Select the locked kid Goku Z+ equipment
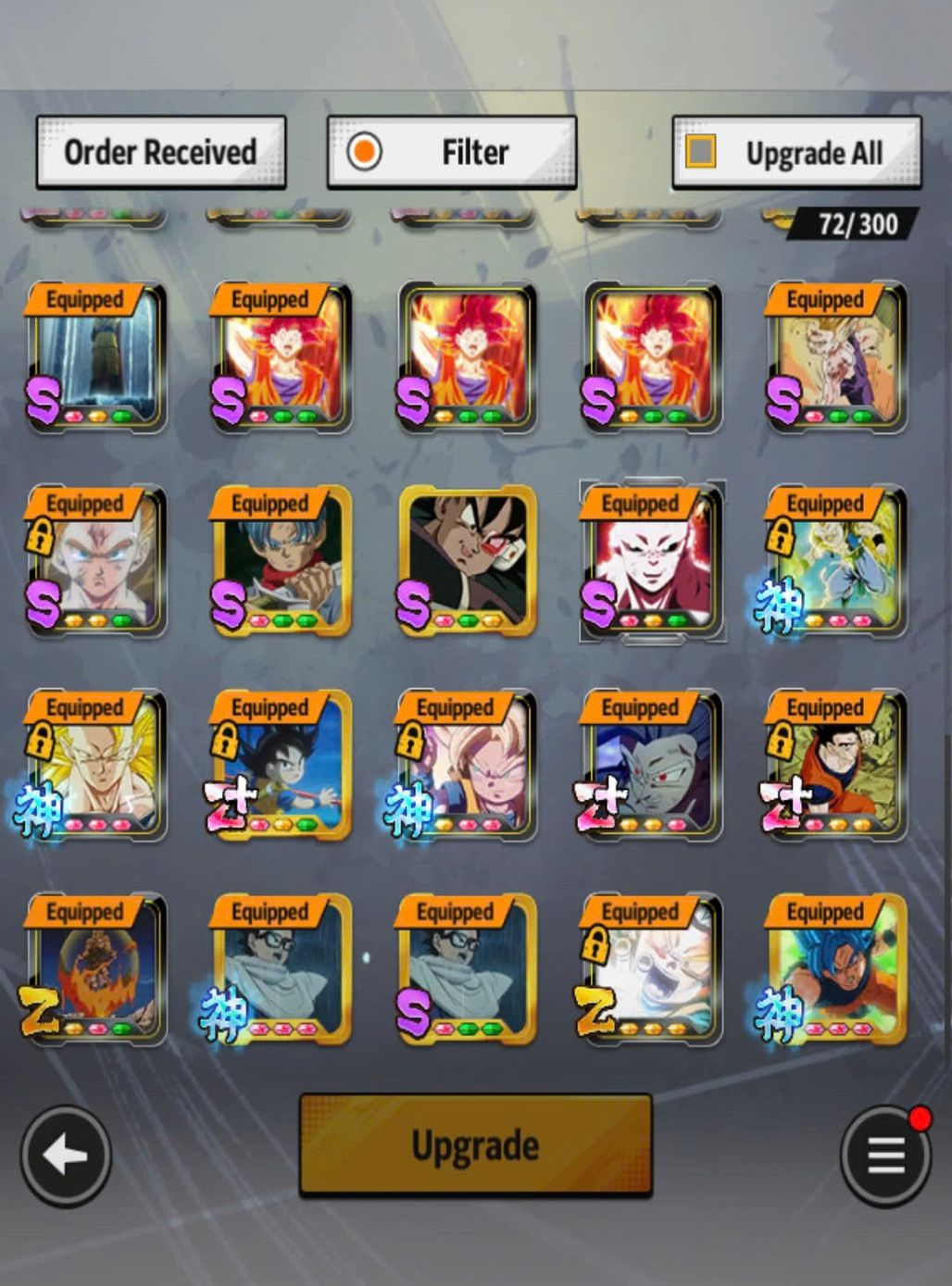Screen dimensions: 952x1286 point(282,766)
